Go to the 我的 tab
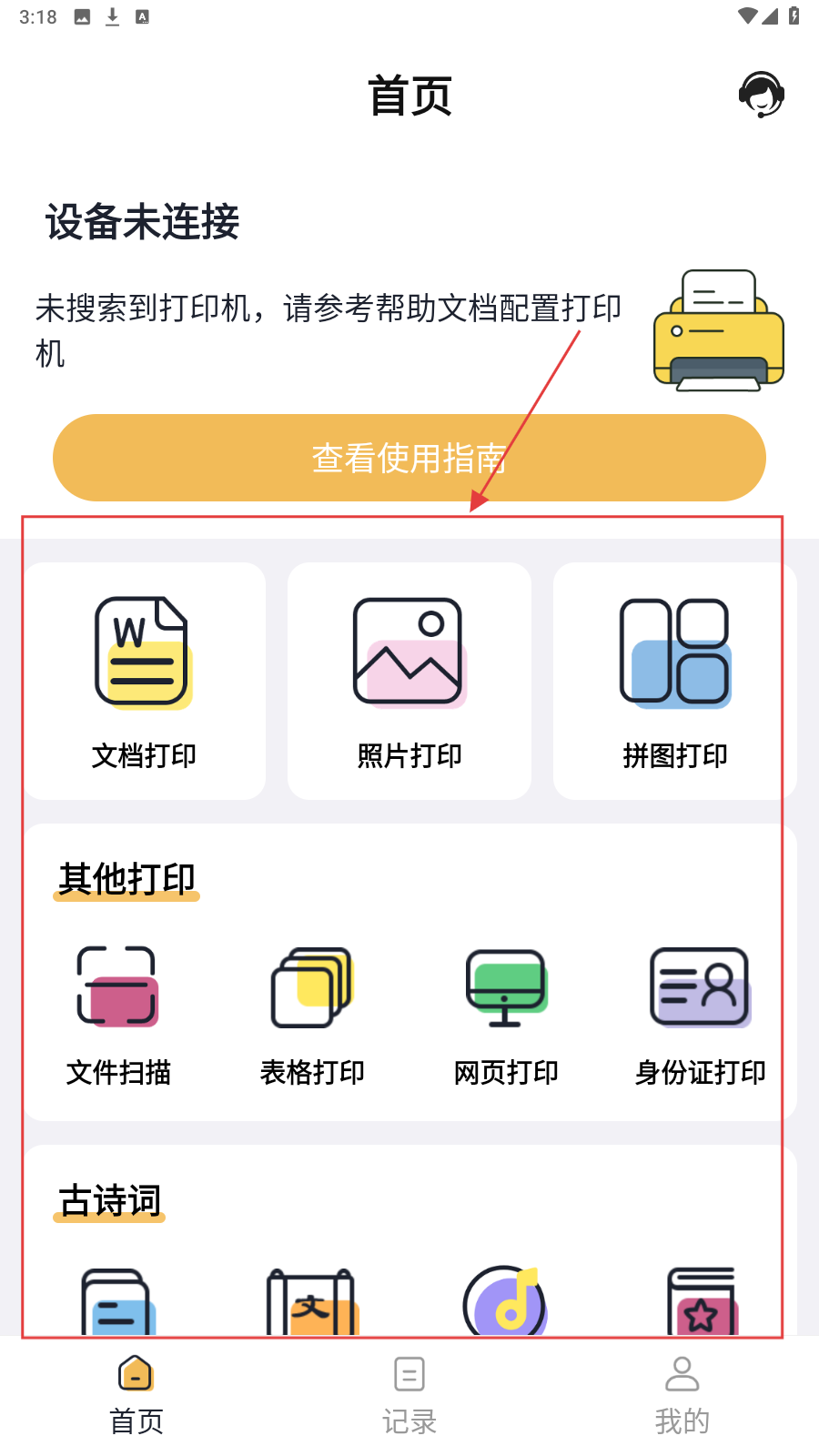Screen dimensions: 819x1456 (682, 1394)
